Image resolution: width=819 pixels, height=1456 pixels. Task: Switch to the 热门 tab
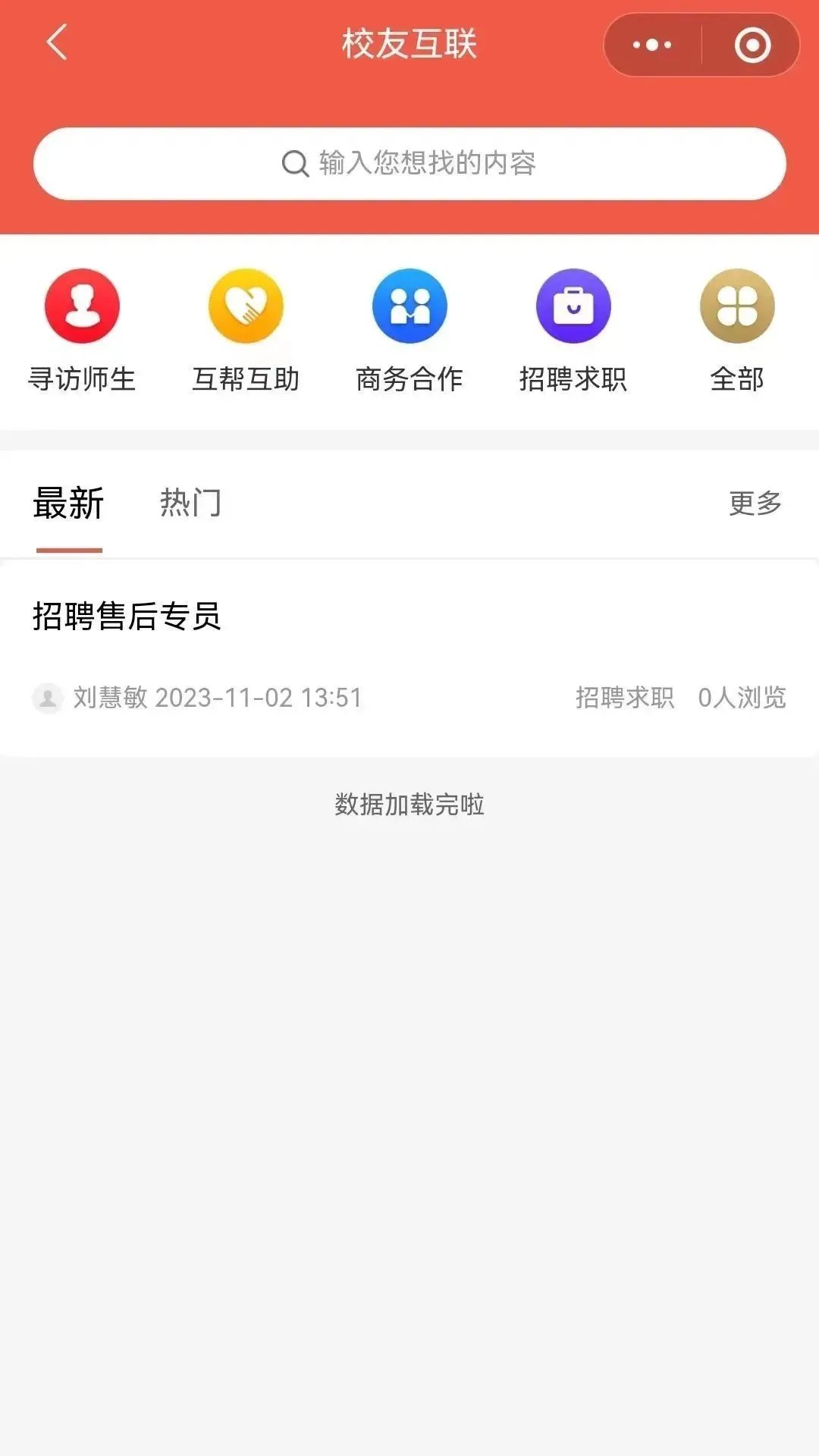click(x=190, y=504)
